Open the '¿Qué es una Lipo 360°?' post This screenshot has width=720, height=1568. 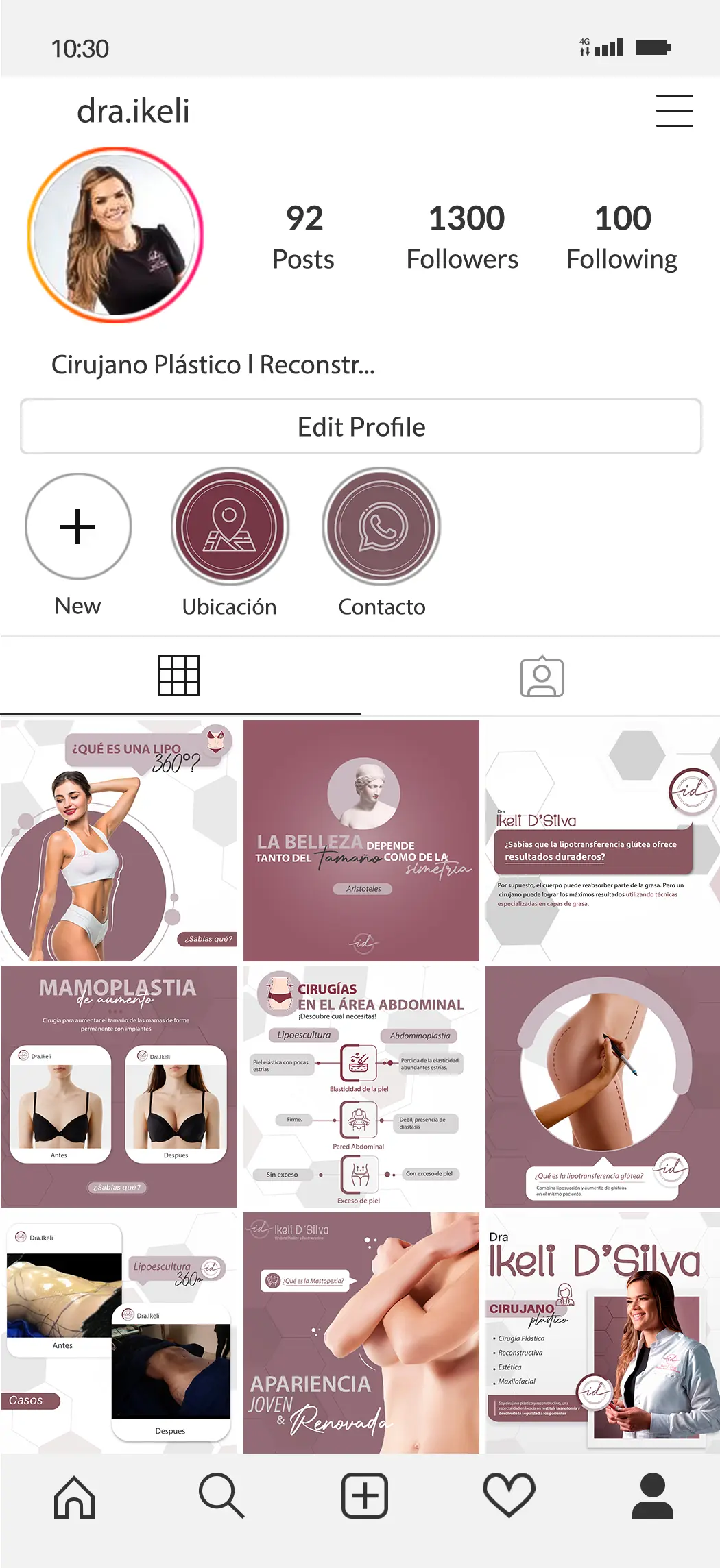(119, 840)
